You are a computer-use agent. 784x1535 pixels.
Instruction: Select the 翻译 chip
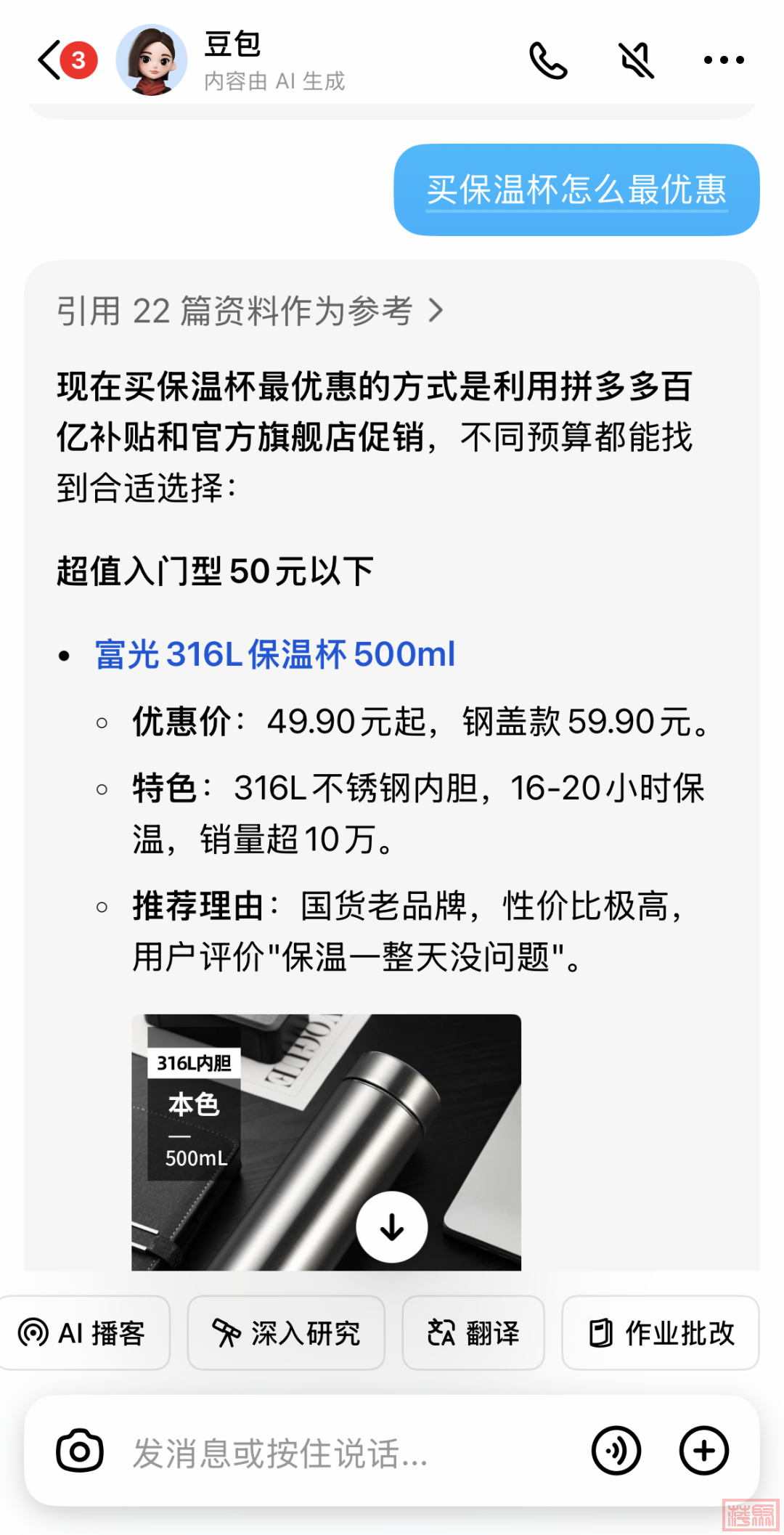473,1333
